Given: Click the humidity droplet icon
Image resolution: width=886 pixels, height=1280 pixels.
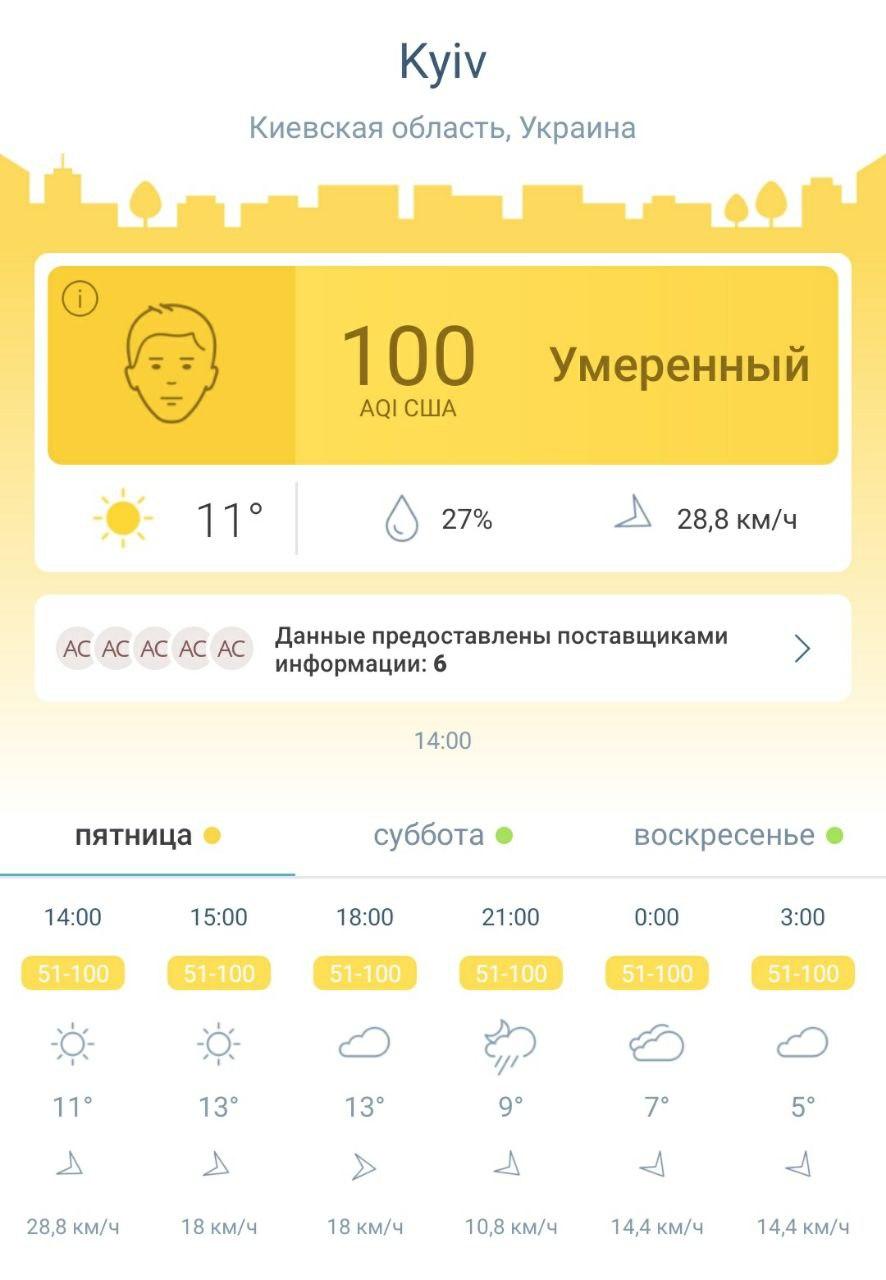Looking at the screenshot, I should [x=403, y=516].
